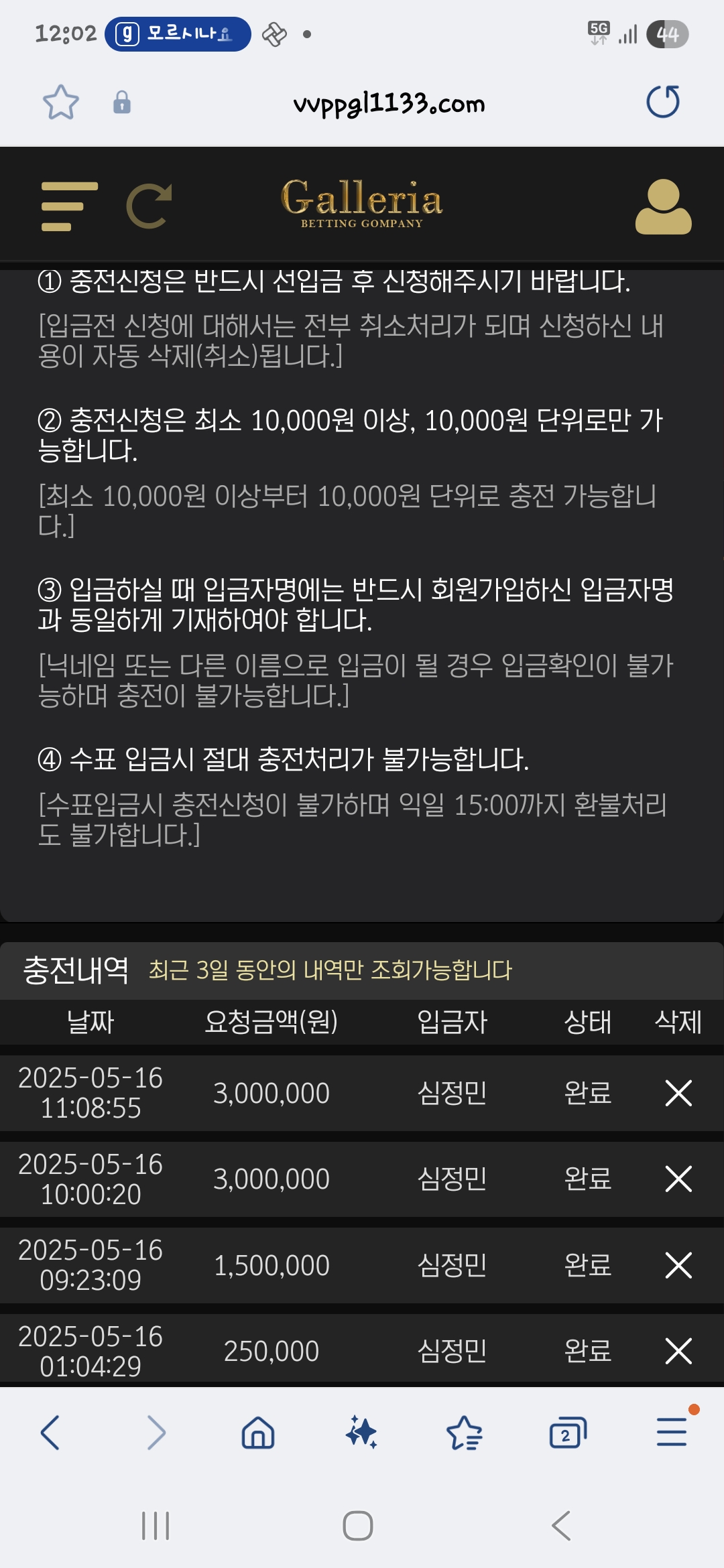Open the browser home page
Image resolution: width=724 pixels, height=1568 pixels.
(x=258, y=1433)
